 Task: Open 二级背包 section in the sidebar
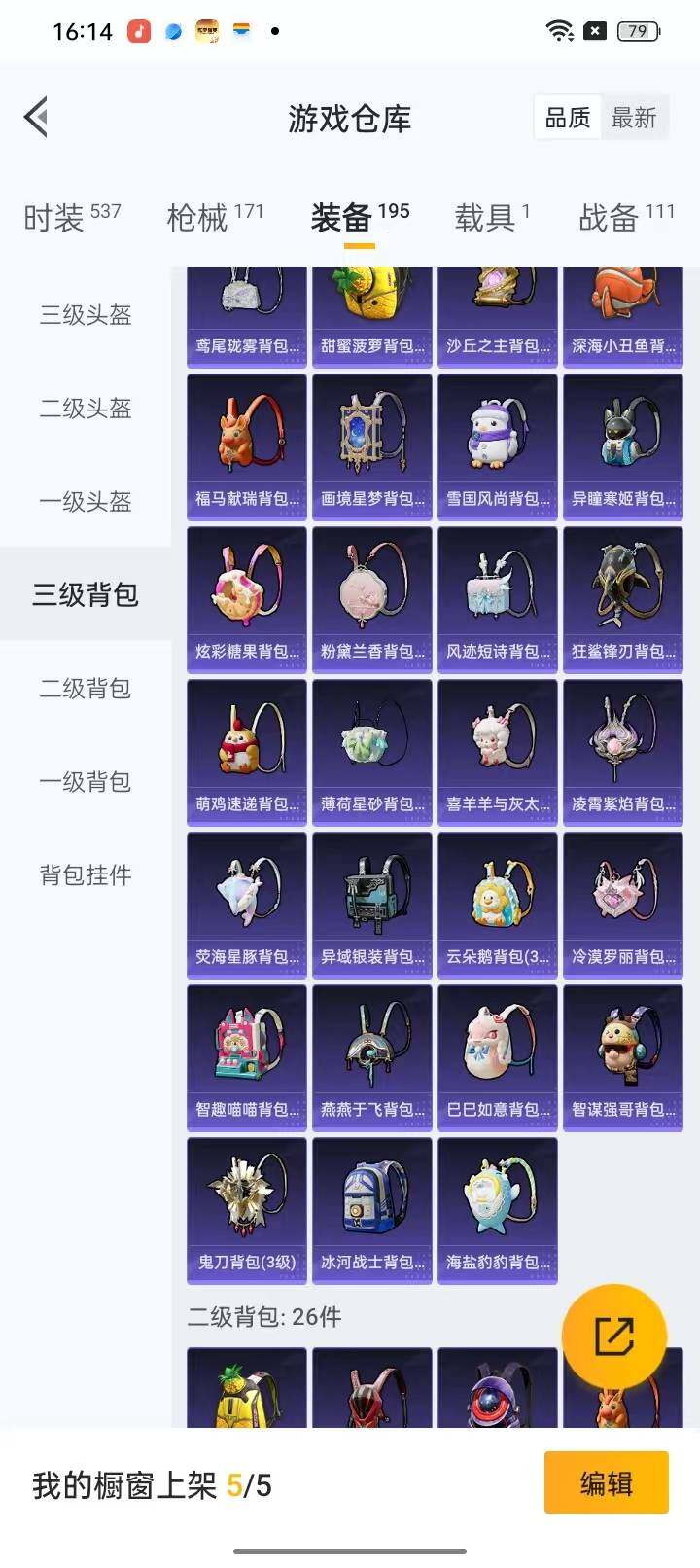(x=86, y=690)
